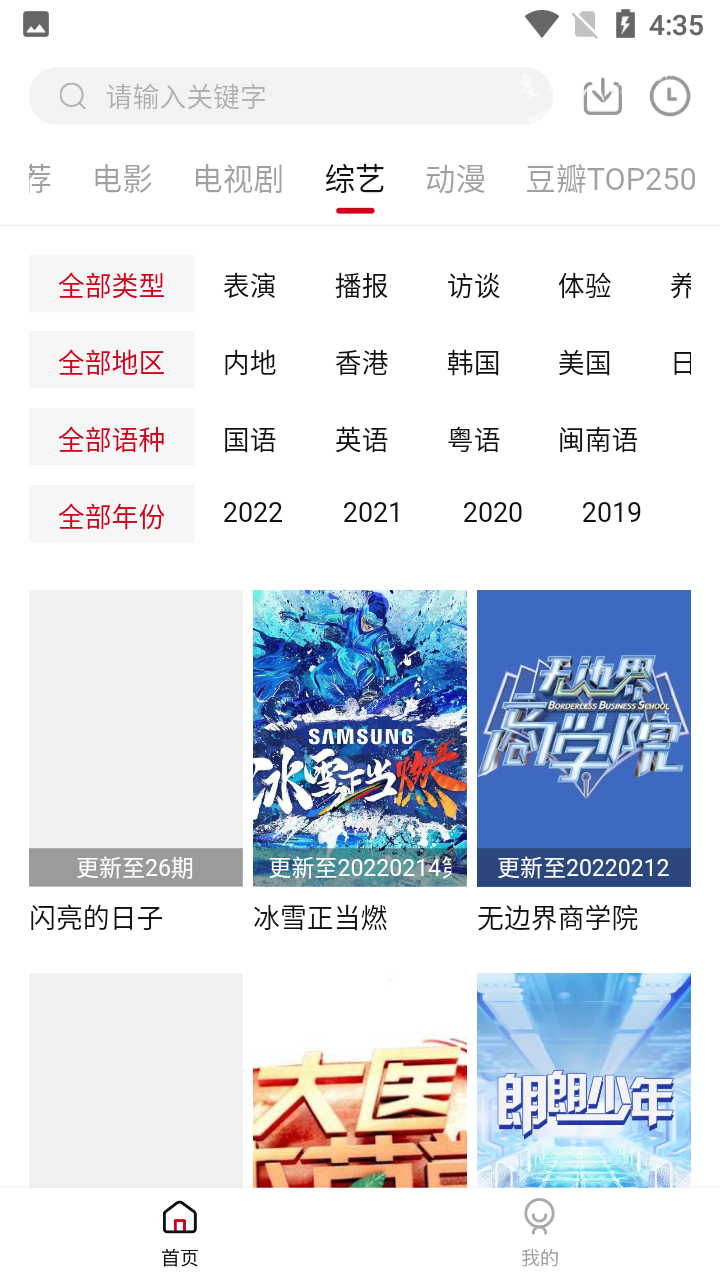The width and height of the screenshot is (720, 1280).
Task: Go to the 我的 tab
Action: (x=540, y=1234)
